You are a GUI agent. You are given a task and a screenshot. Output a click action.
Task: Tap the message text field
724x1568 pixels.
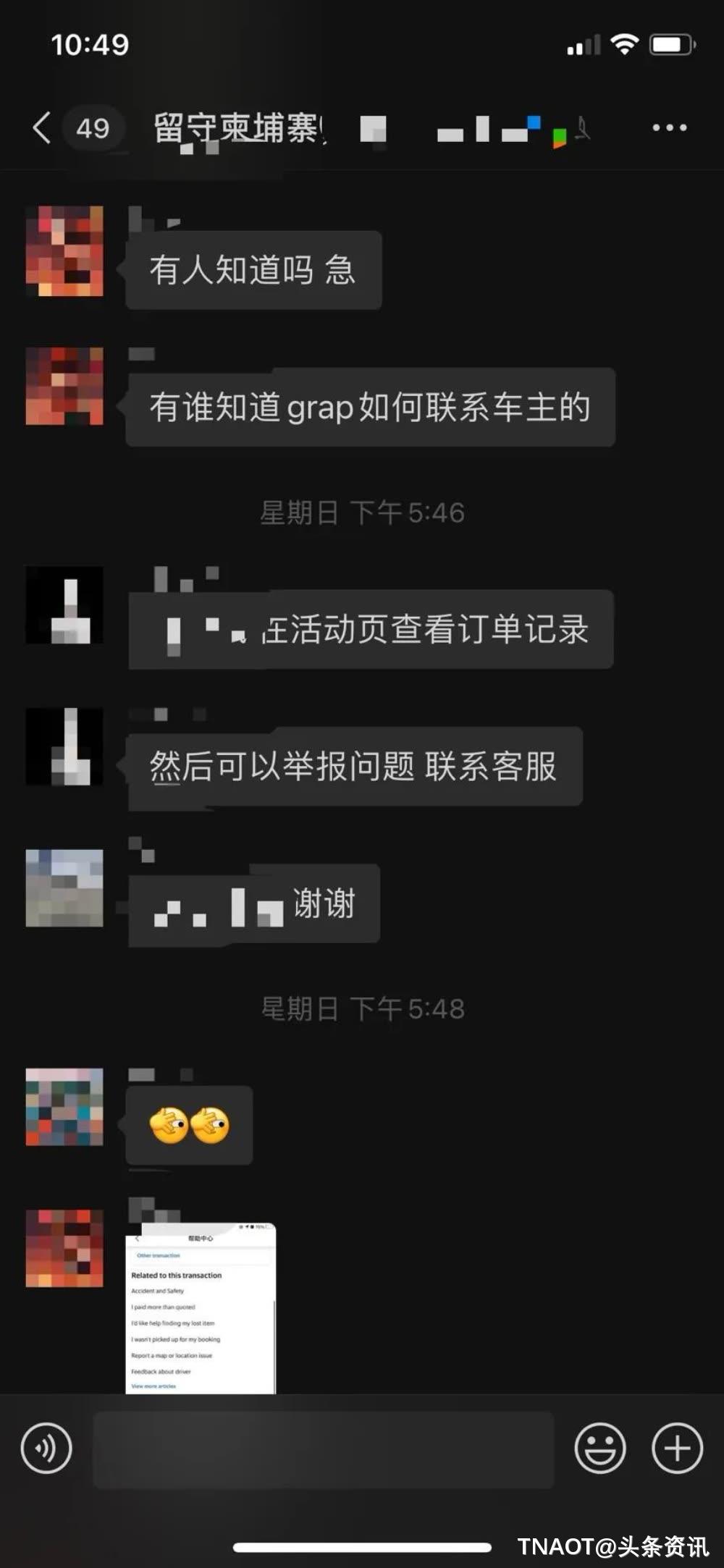coord(324,1449)
